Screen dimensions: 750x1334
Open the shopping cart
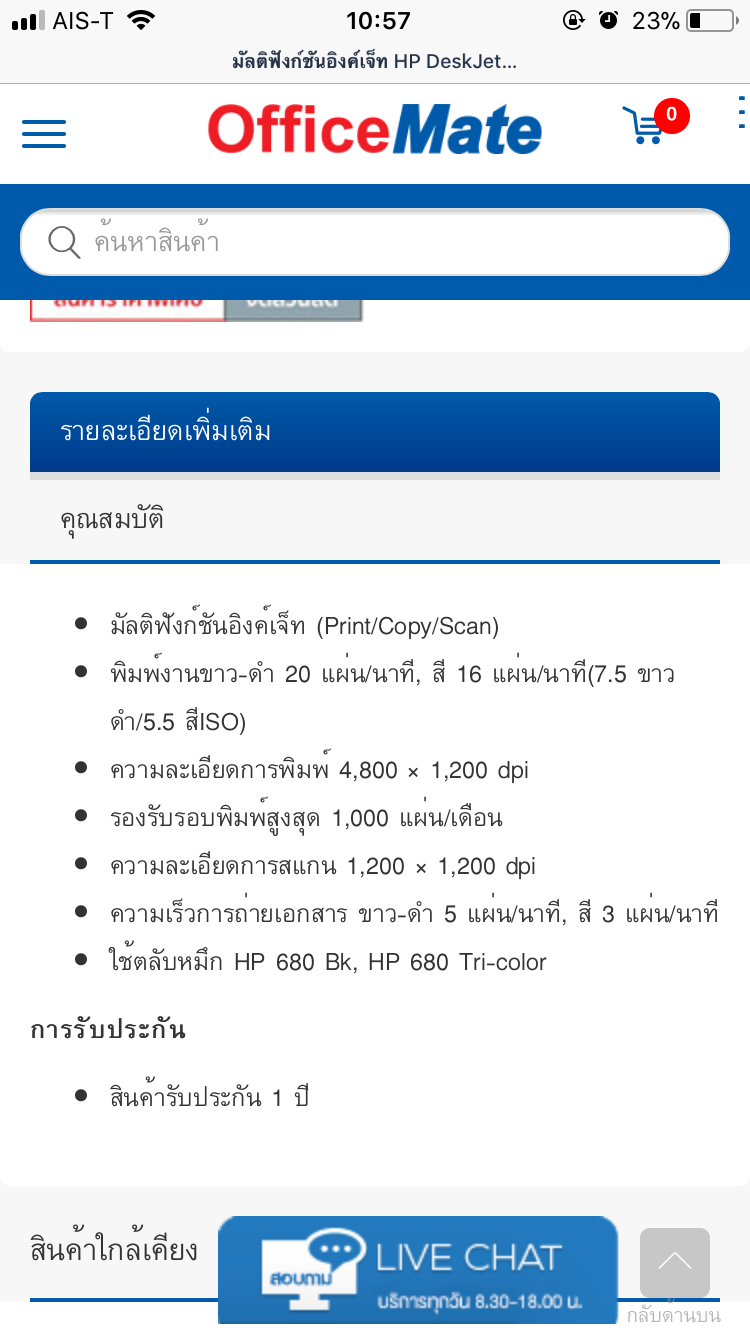click(x=647, y=126)
